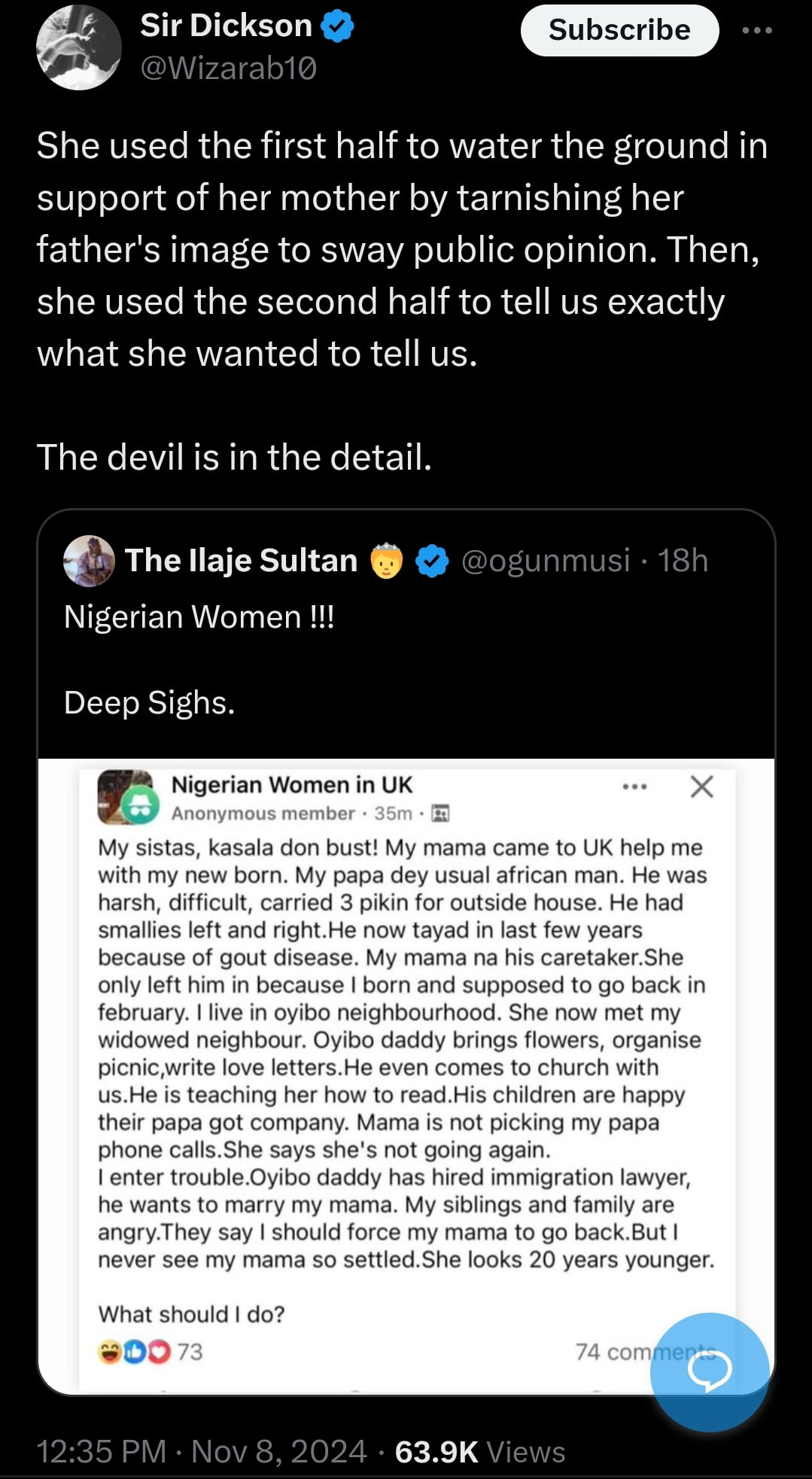View the 63.9K Views analytics
Image resolution: width=812 pixels, height=1479 pixels.
[479, 1452]
